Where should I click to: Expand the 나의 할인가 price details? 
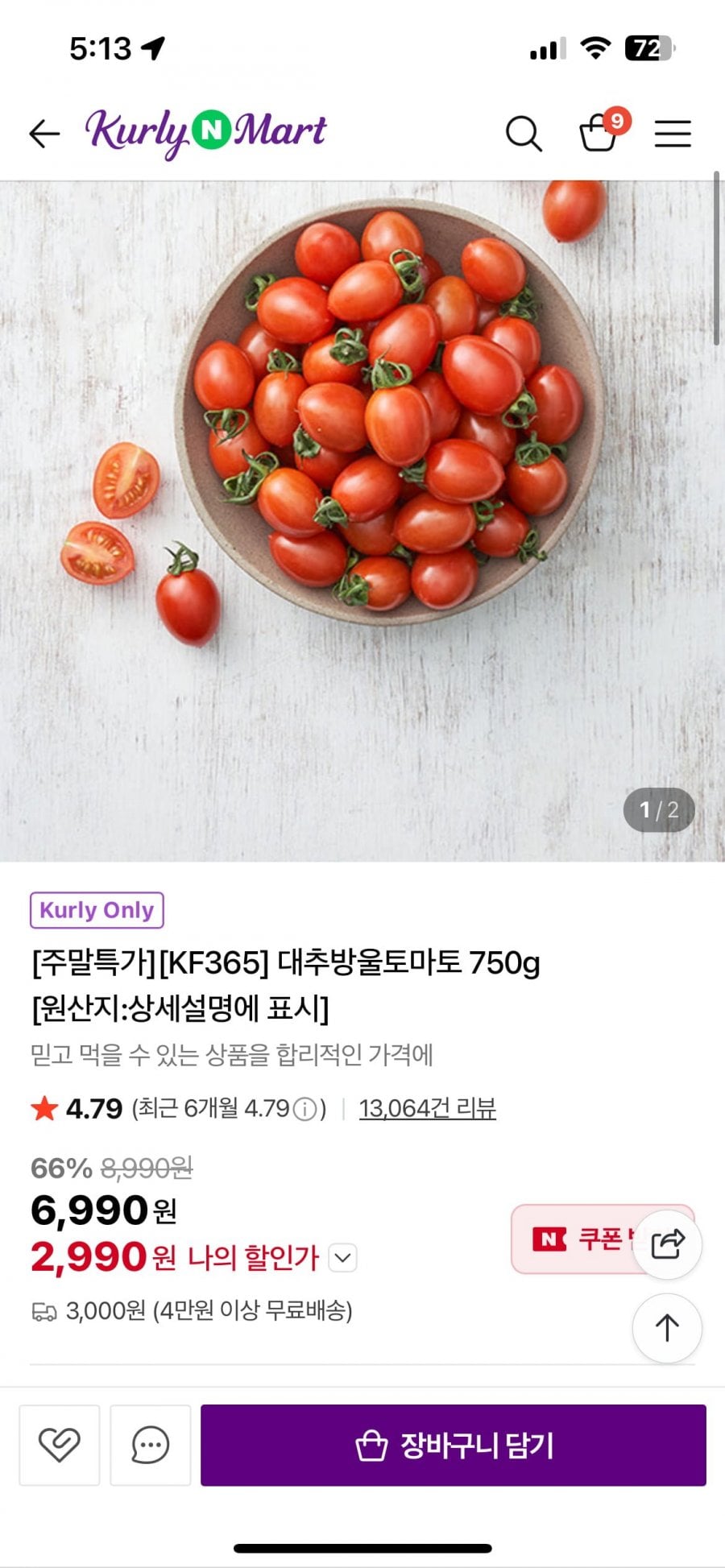pyautogui.click(x=342, y=1255)
